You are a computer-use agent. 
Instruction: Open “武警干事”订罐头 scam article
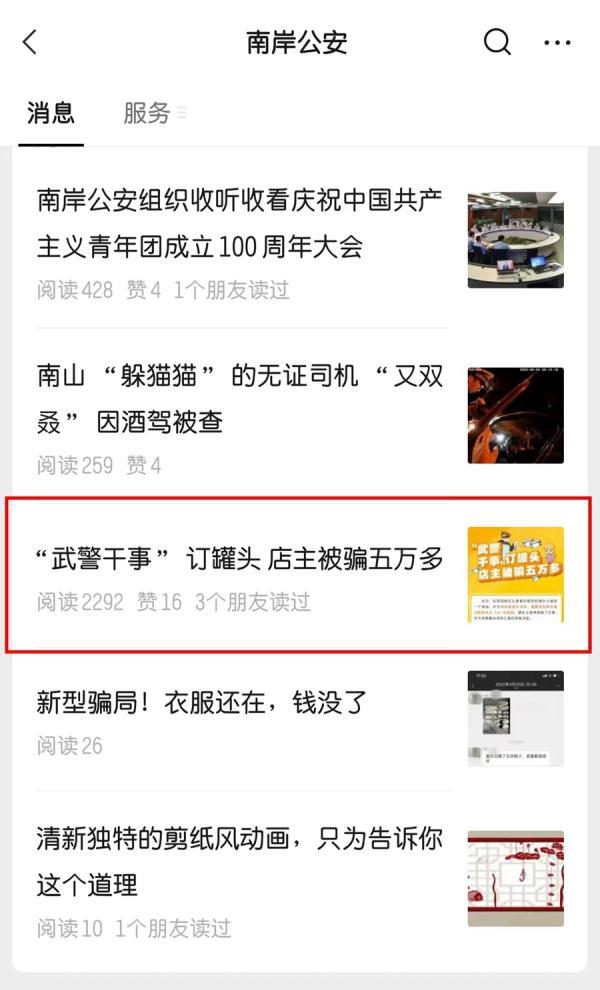(240, 560)
